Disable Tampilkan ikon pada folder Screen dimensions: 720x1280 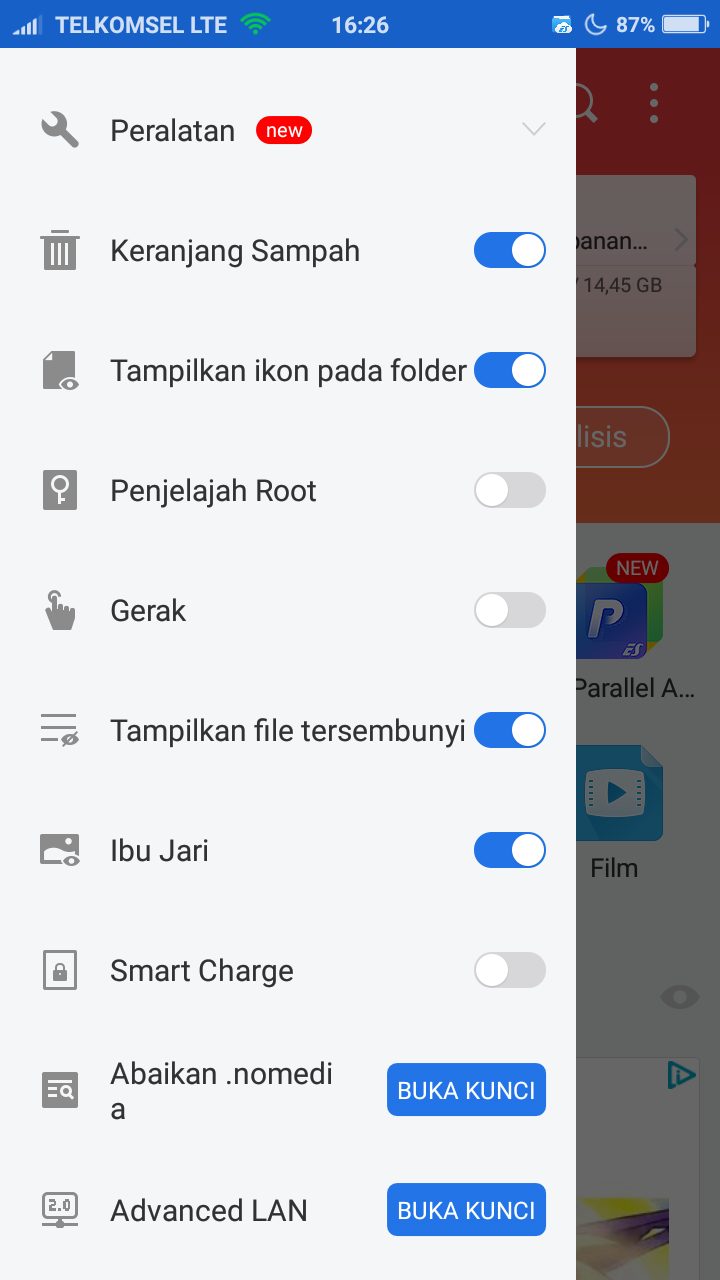pos(509,371)
